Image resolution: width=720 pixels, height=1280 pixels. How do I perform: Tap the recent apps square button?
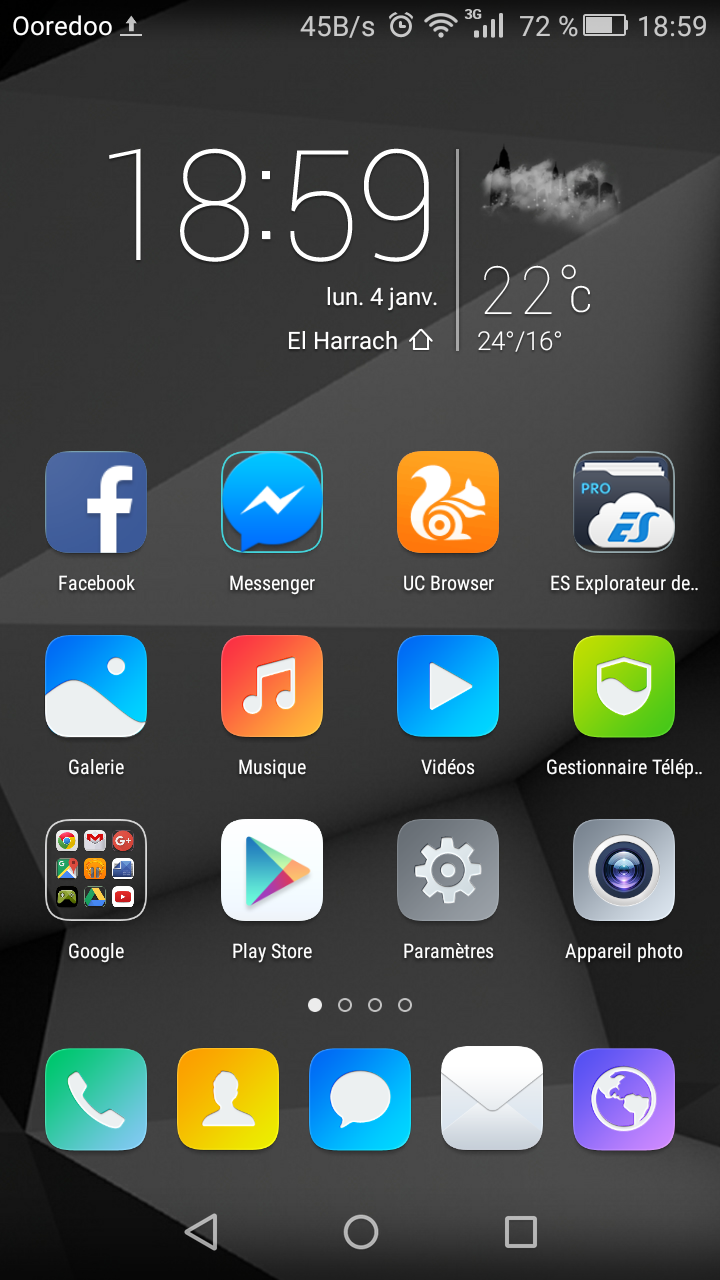[520, 1232]
